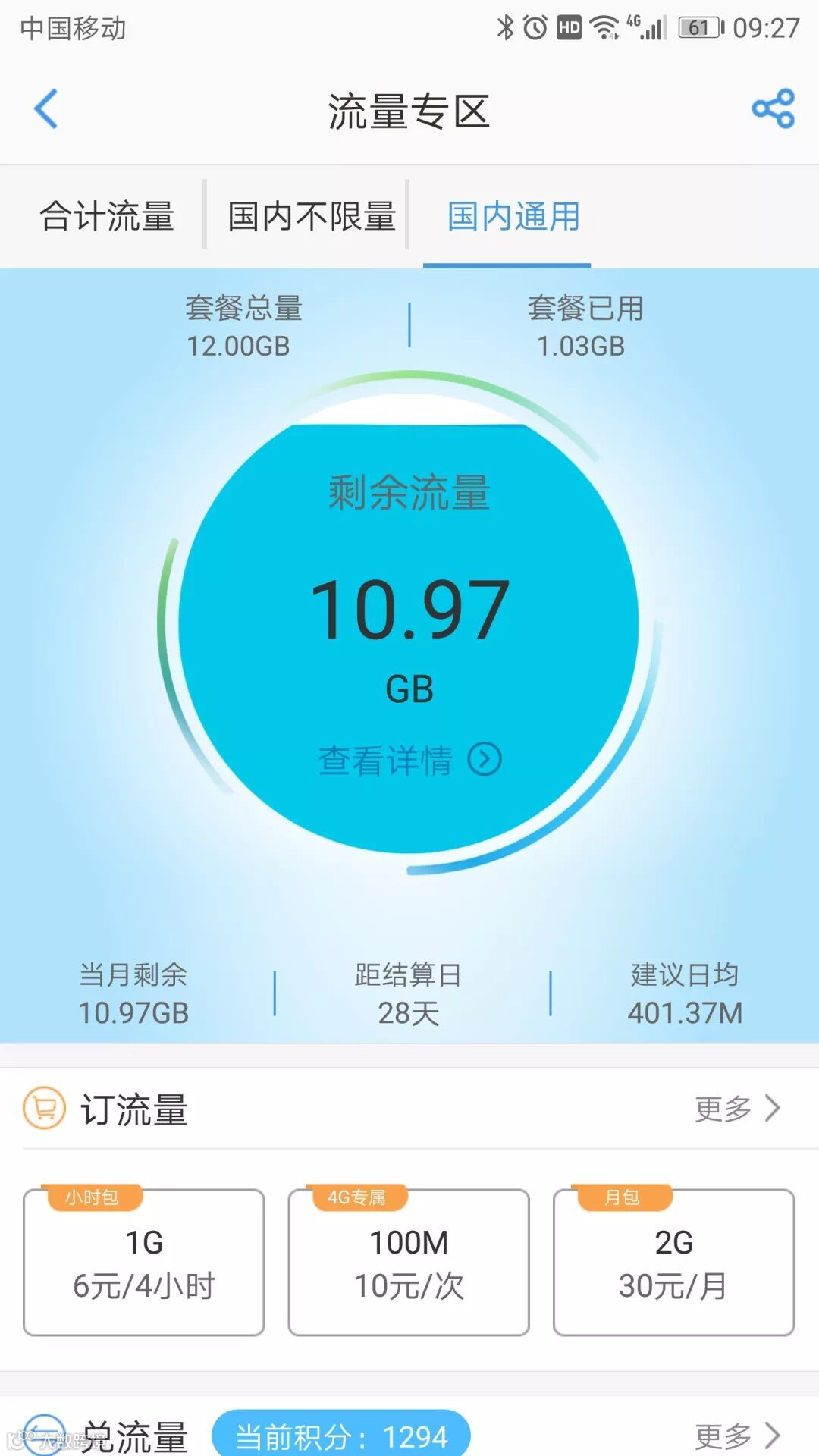Go back from the 流量专区 page

point(46,110)
